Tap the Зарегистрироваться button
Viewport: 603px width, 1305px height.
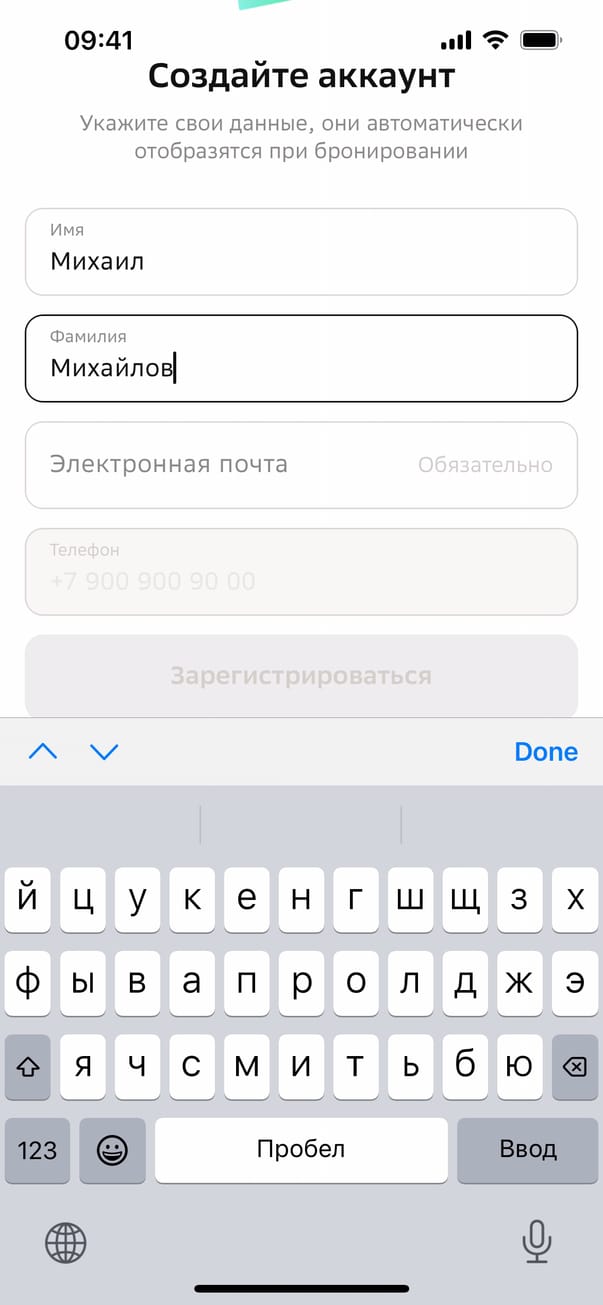(300, 676)
